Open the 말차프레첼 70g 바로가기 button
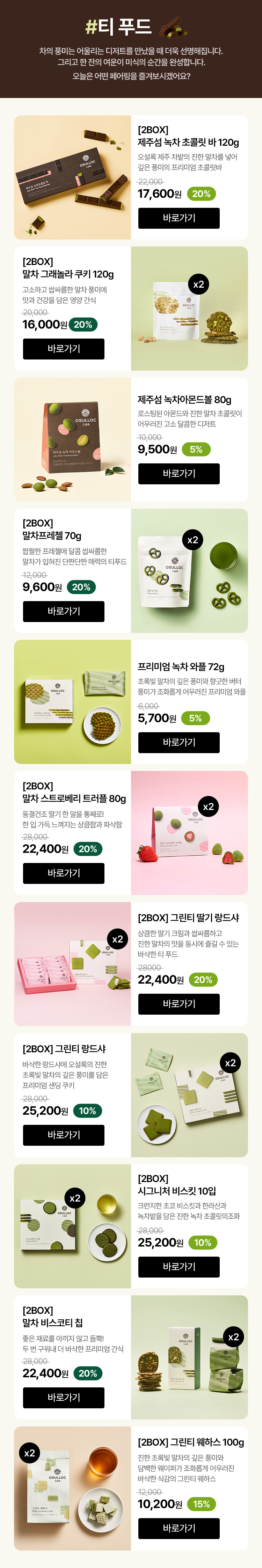 click(63, 611)
